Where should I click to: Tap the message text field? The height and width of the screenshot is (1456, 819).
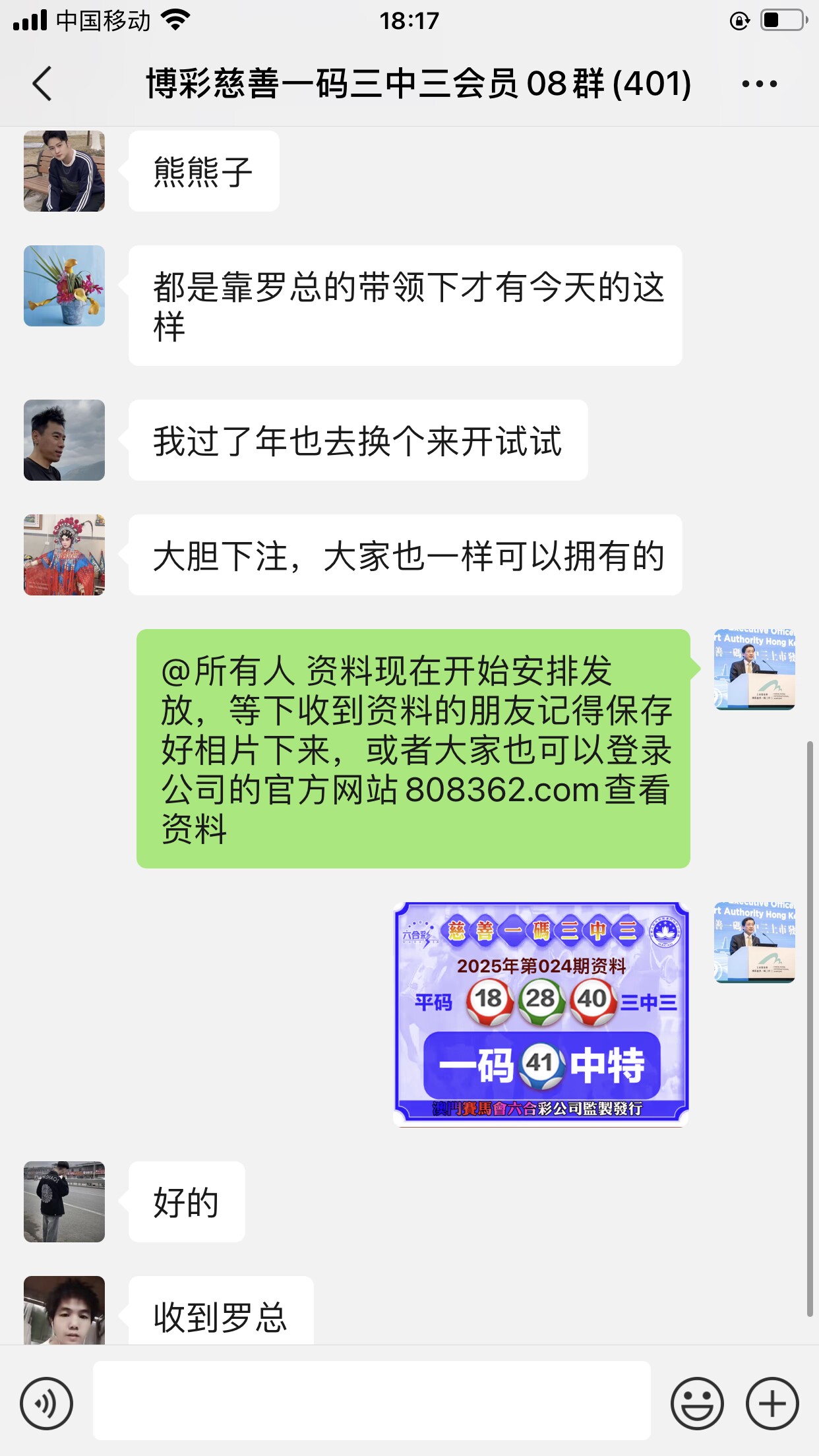pyautogui.click(x=371, y=1401)
